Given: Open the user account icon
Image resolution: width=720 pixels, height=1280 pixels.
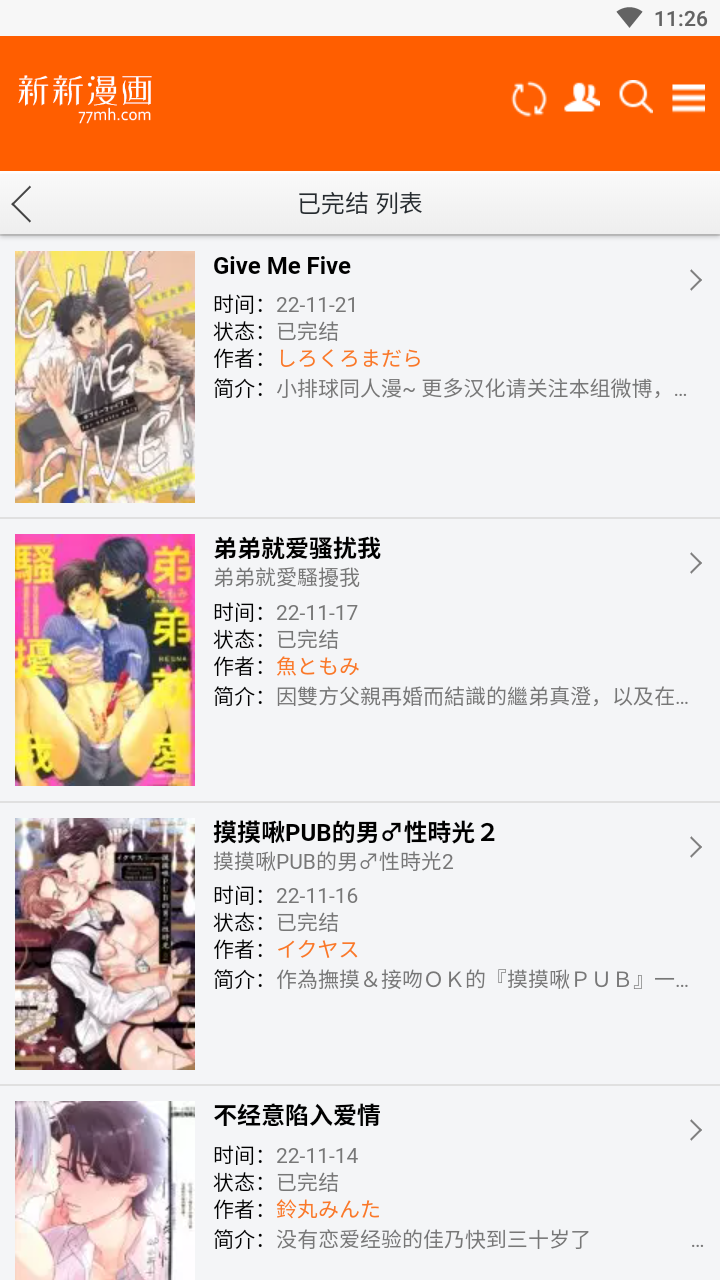Looking at the screenshot, I should click(581, 97).
